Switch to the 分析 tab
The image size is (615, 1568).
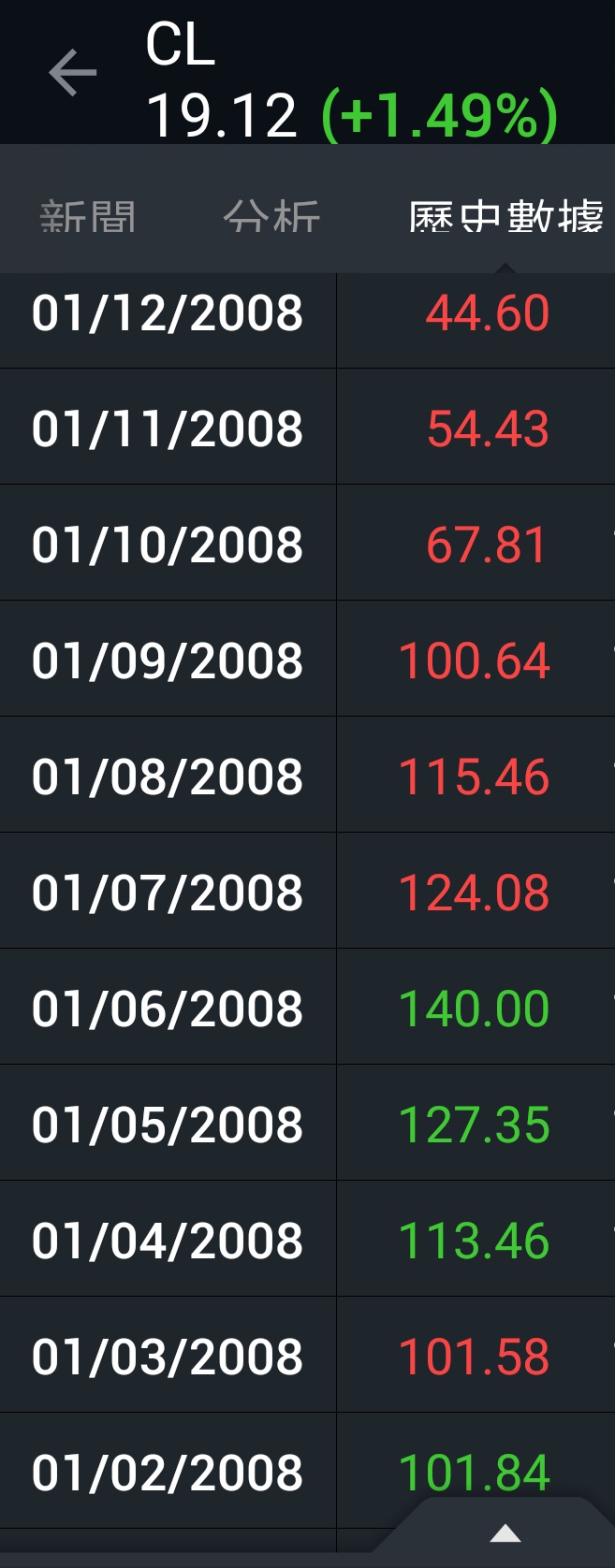(271, 217)
